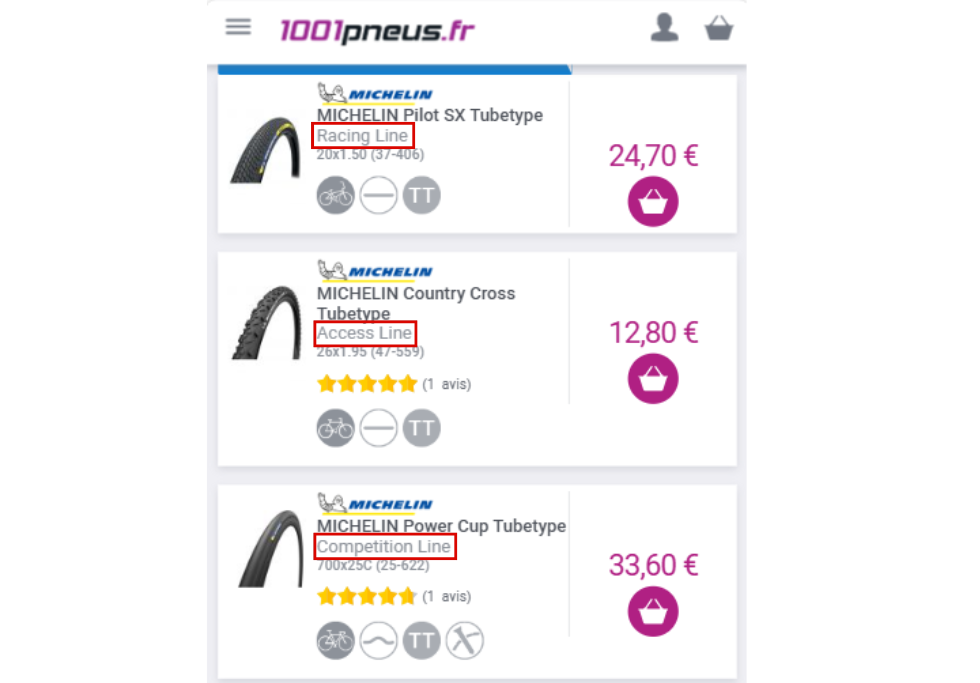
Task: Open the hamburger menu
Action: 238,27
